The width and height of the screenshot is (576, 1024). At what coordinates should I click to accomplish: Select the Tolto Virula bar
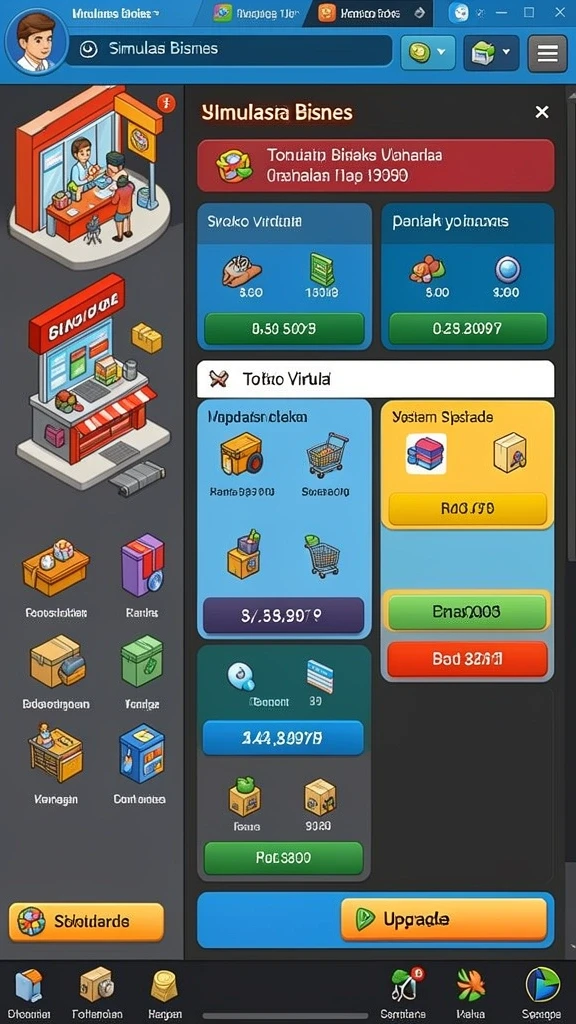click(376, 379)
